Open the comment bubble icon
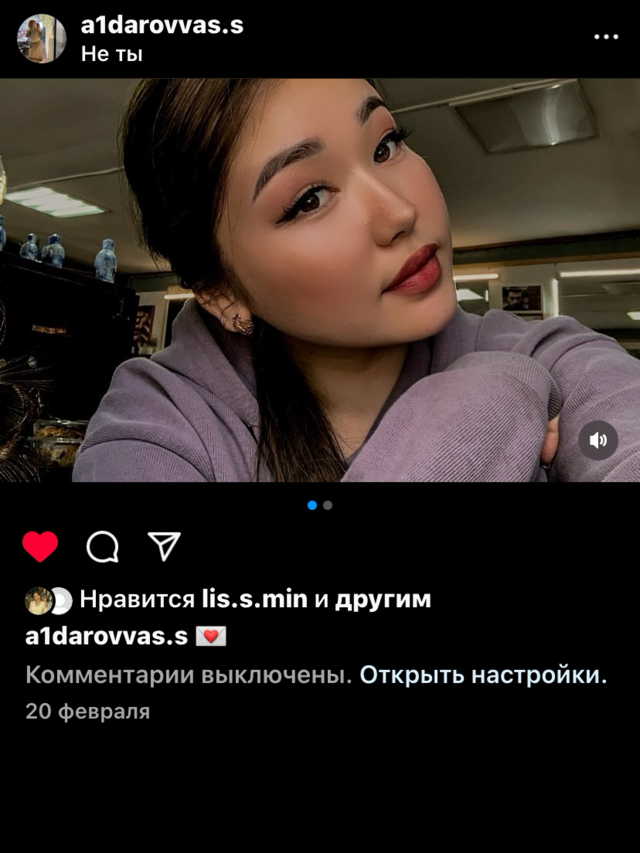 point(102,546)
